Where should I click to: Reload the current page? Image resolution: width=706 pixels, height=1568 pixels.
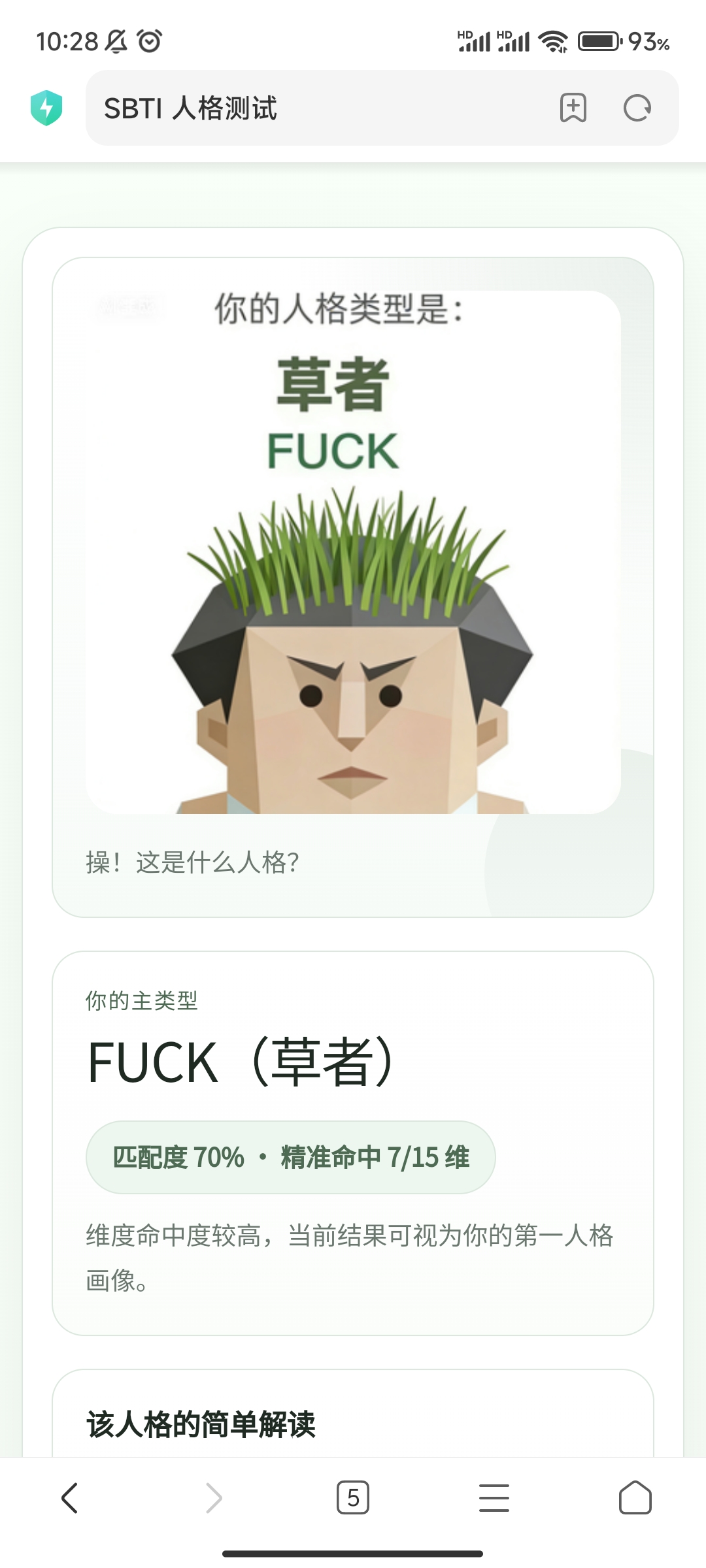point(637,108)
